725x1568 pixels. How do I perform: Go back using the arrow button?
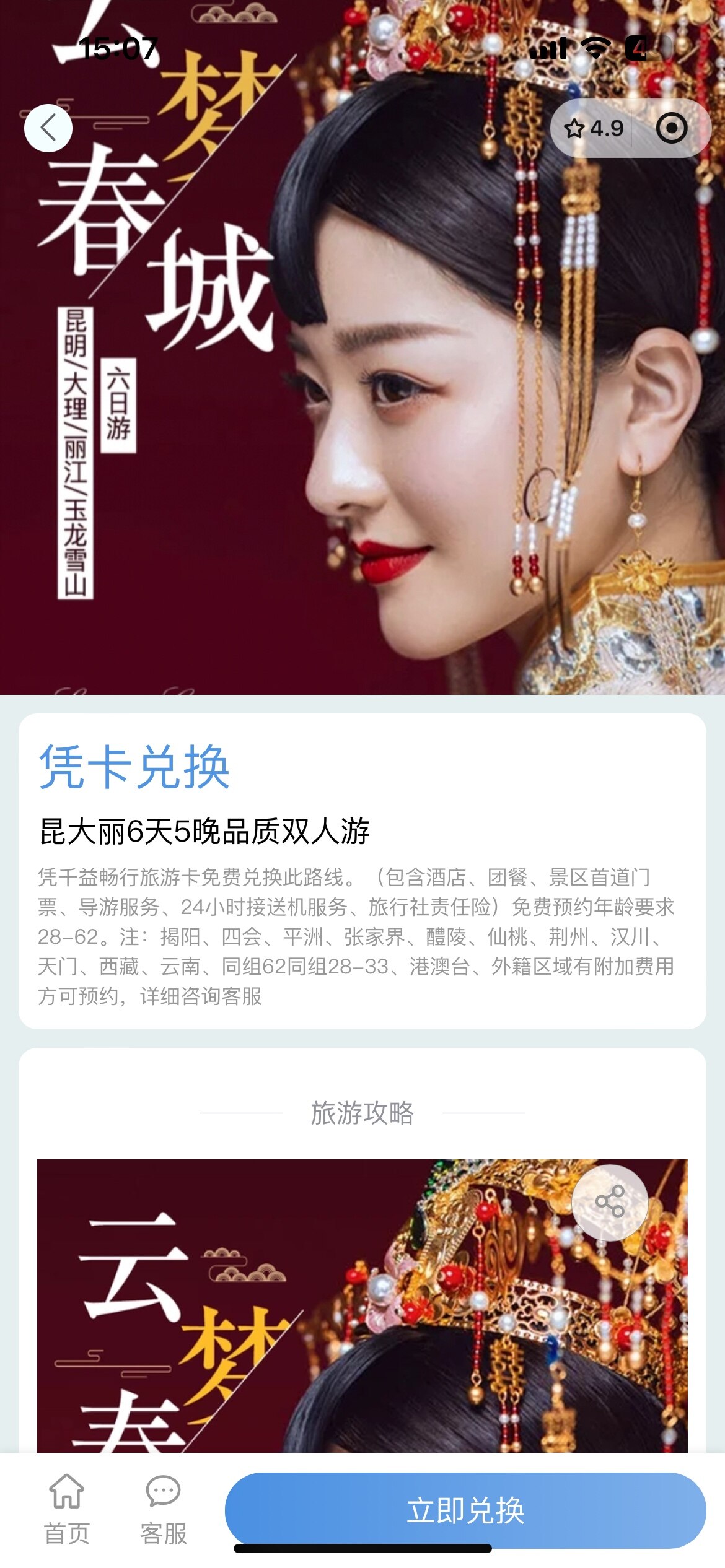pos(48,128)
